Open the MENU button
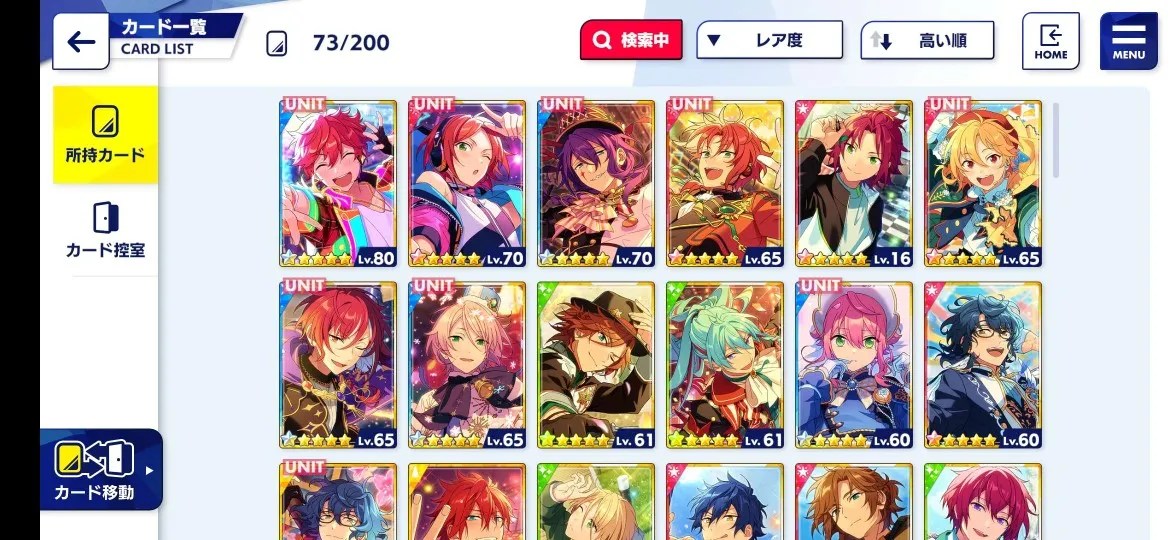Image resolution: width=1170 pixels, height=540 pixels. pos(1128,41)
